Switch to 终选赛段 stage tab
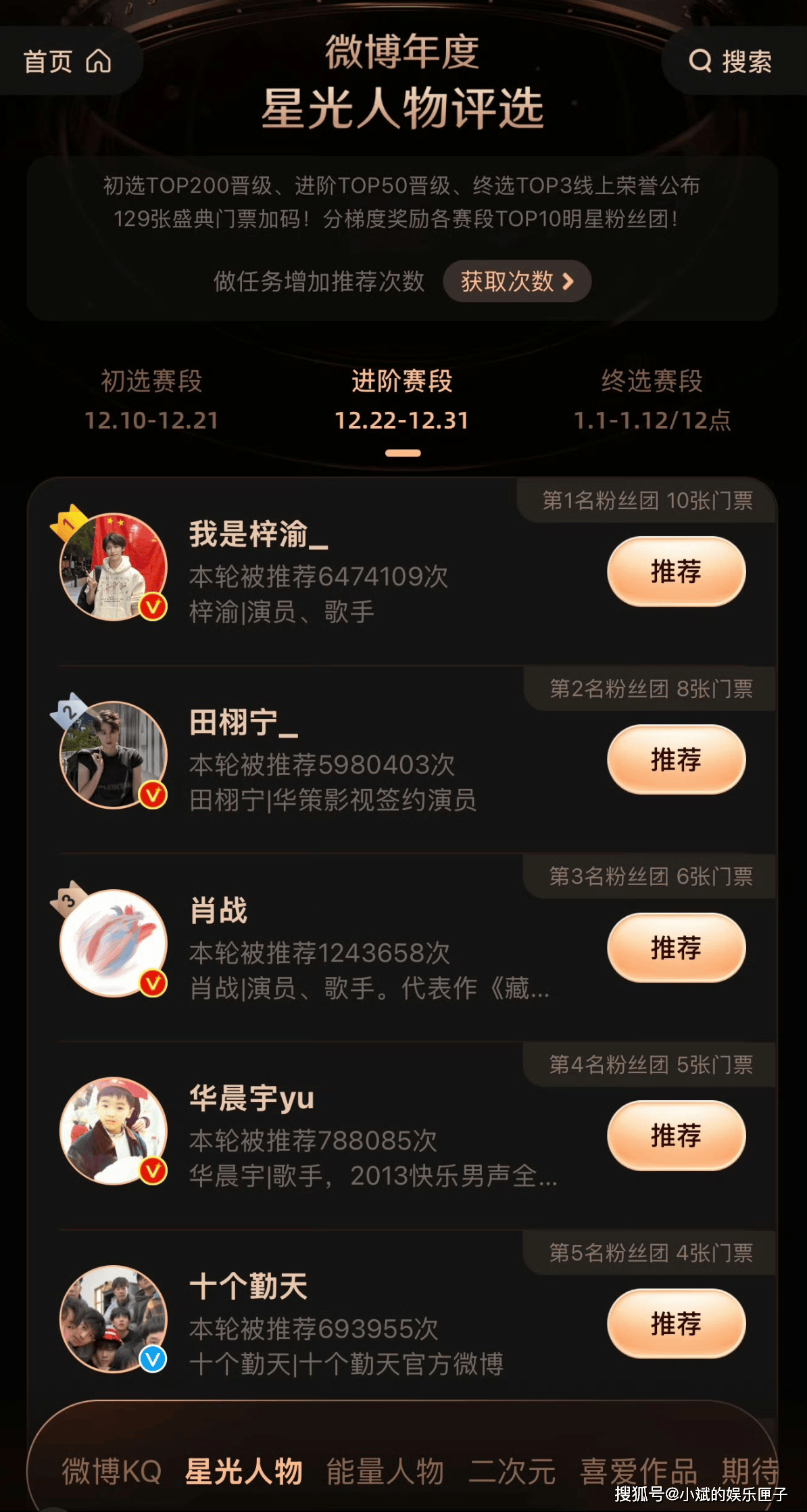807x1512 pixels. pos(652,400)
